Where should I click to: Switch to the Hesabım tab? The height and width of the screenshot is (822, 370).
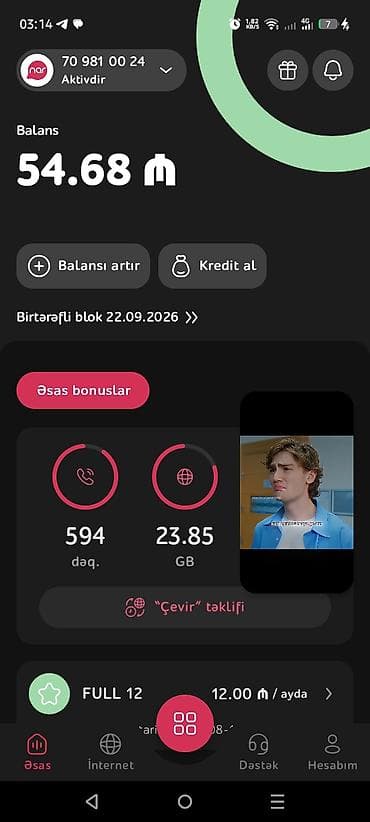coord(332,752)
